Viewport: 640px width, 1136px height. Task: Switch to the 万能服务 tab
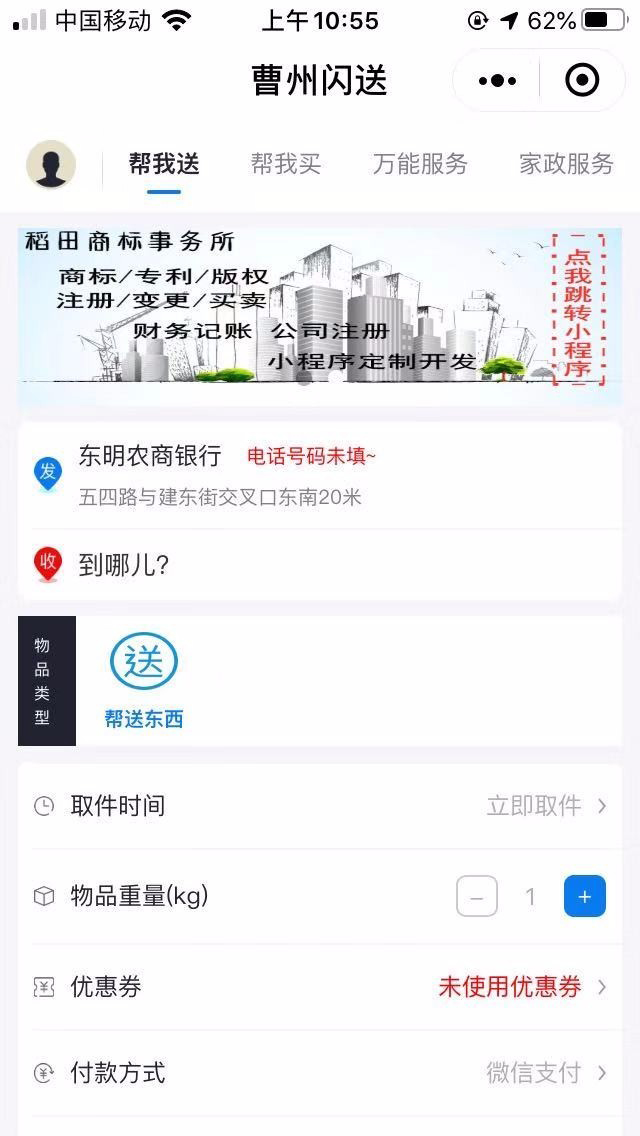pyautogui.click(x=420, y=164)
